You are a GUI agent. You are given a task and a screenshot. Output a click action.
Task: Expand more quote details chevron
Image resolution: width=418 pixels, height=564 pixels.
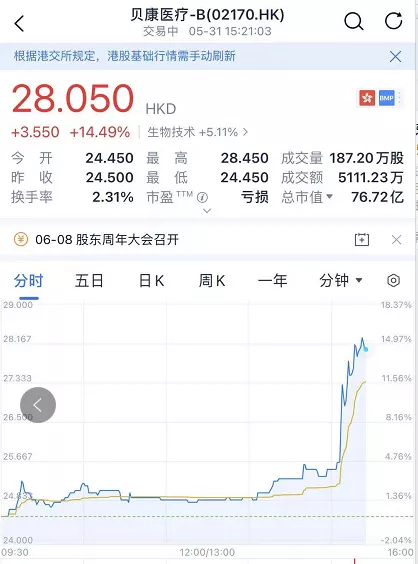pyautogui.click(x=207, y=211)
